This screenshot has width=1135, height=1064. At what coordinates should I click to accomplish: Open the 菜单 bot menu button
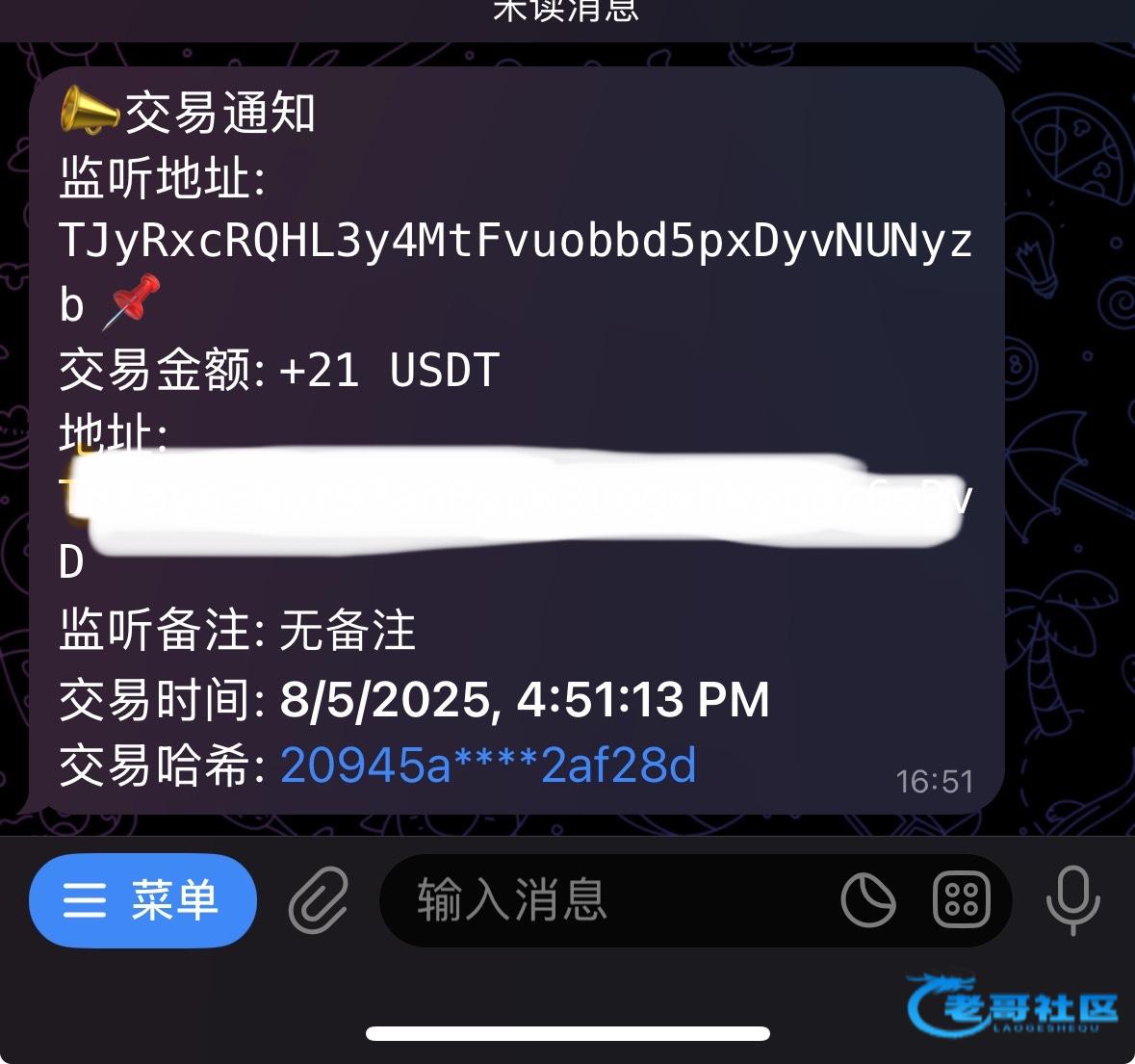pos(142,900)
